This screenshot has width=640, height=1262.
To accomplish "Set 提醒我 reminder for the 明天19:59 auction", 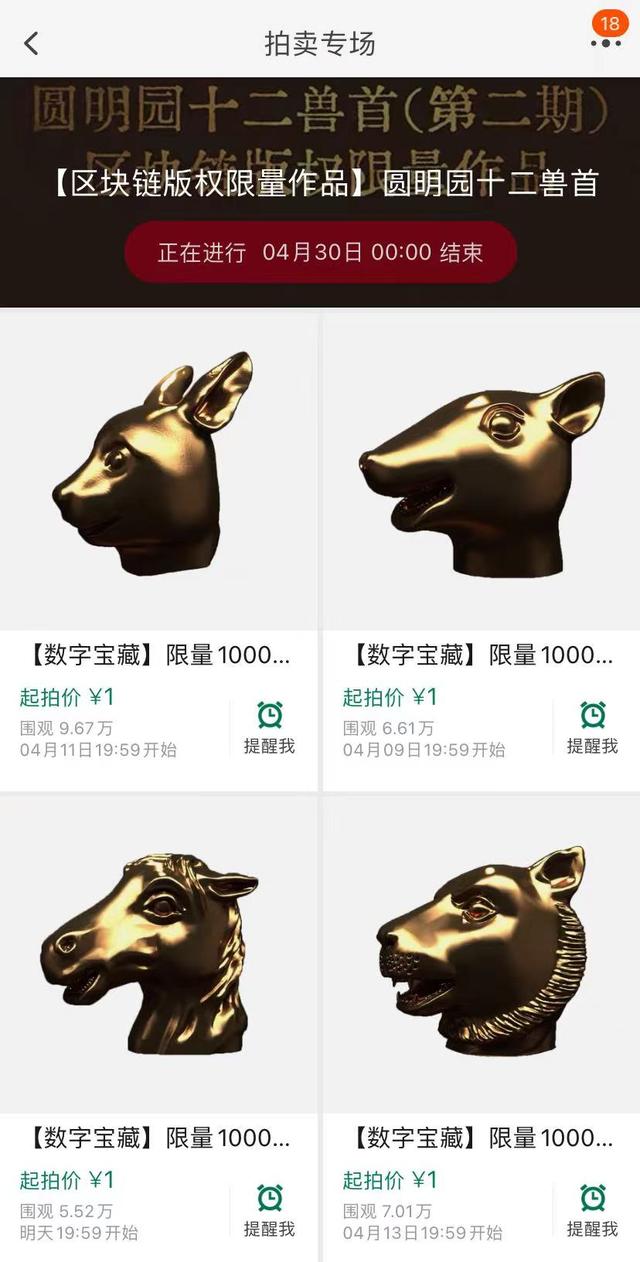I will tap(269, 1210).
